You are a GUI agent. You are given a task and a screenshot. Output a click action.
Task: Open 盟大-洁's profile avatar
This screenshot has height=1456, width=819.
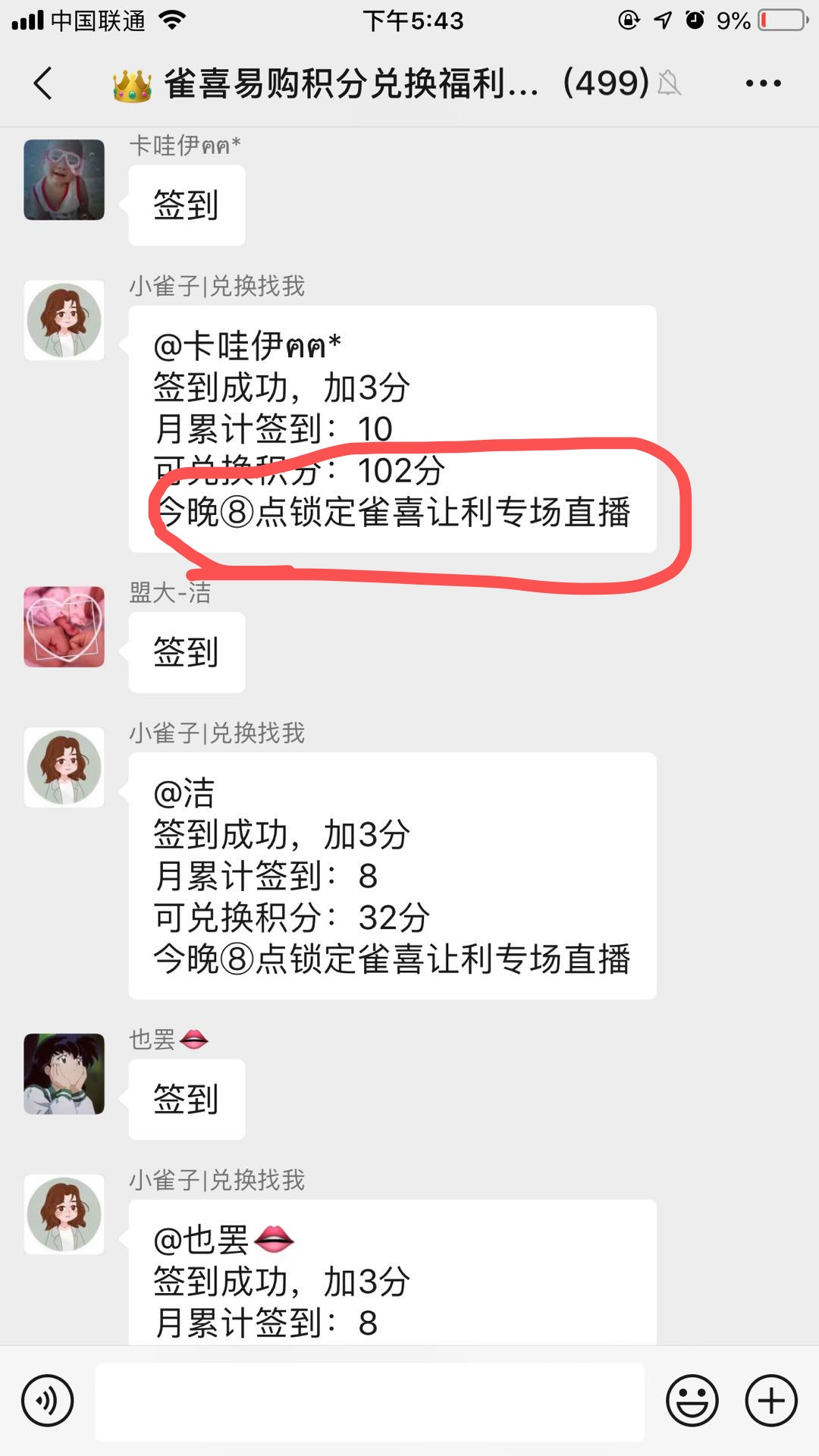[x=64, y=626]
